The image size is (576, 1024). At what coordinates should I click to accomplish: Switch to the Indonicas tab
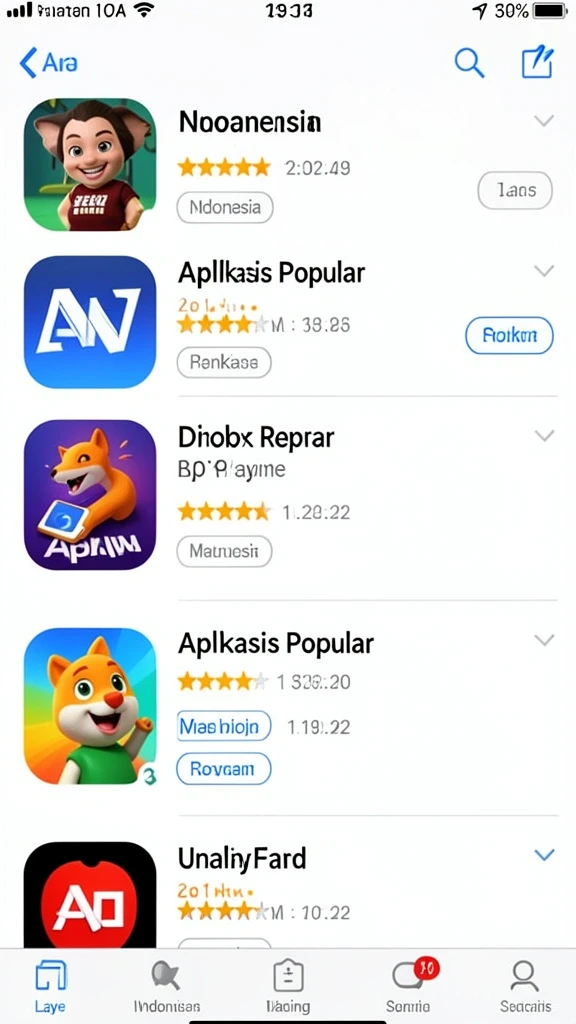[x=167, y=986]
